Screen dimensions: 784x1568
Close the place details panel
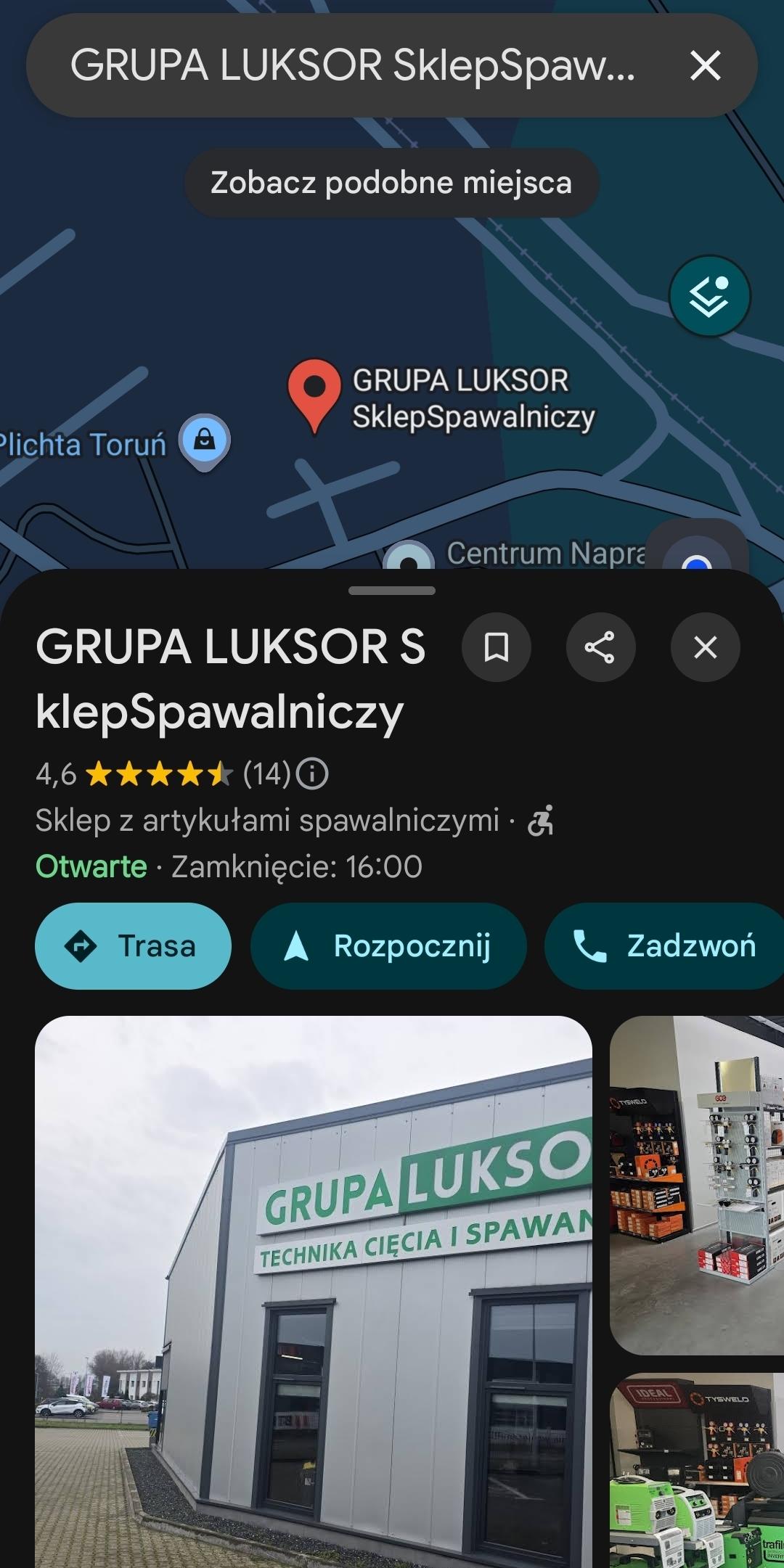point(705,647)
